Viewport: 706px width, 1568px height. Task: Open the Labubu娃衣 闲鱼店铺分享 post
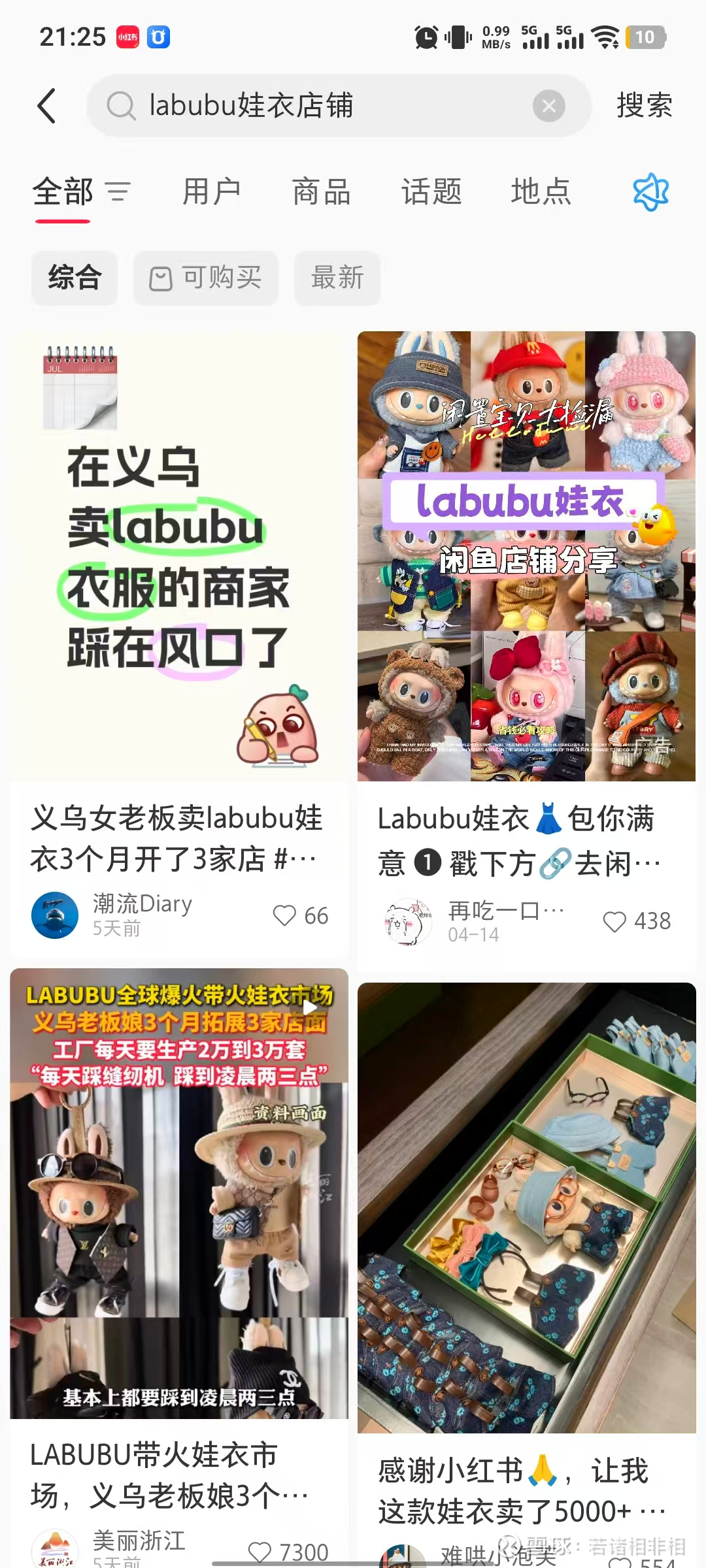click(526, 555)
